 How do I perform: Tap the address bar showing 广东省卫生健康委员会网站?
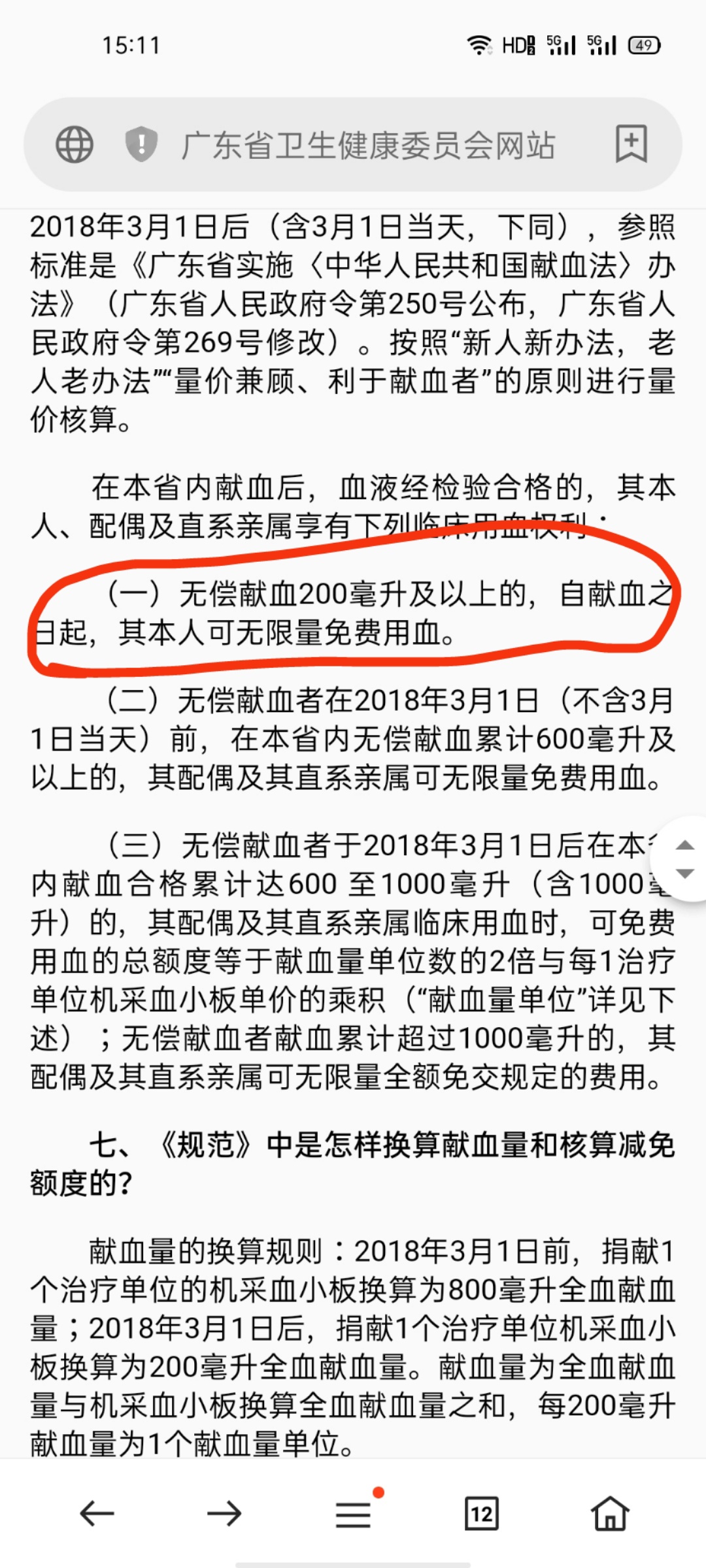coord(367,145)
